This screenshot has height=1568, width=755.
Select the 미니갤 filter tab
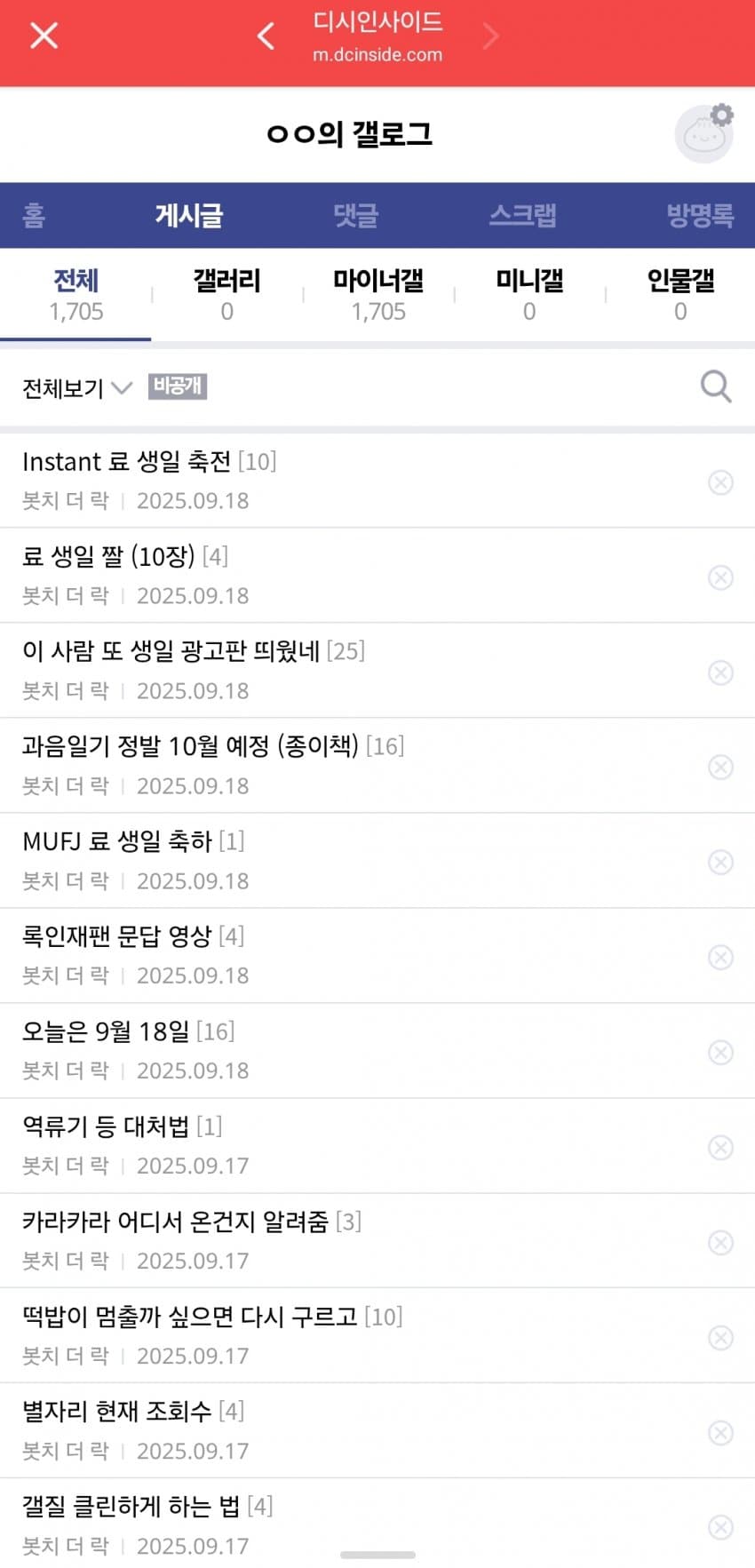pyautogui.click(x=529, y=295)
